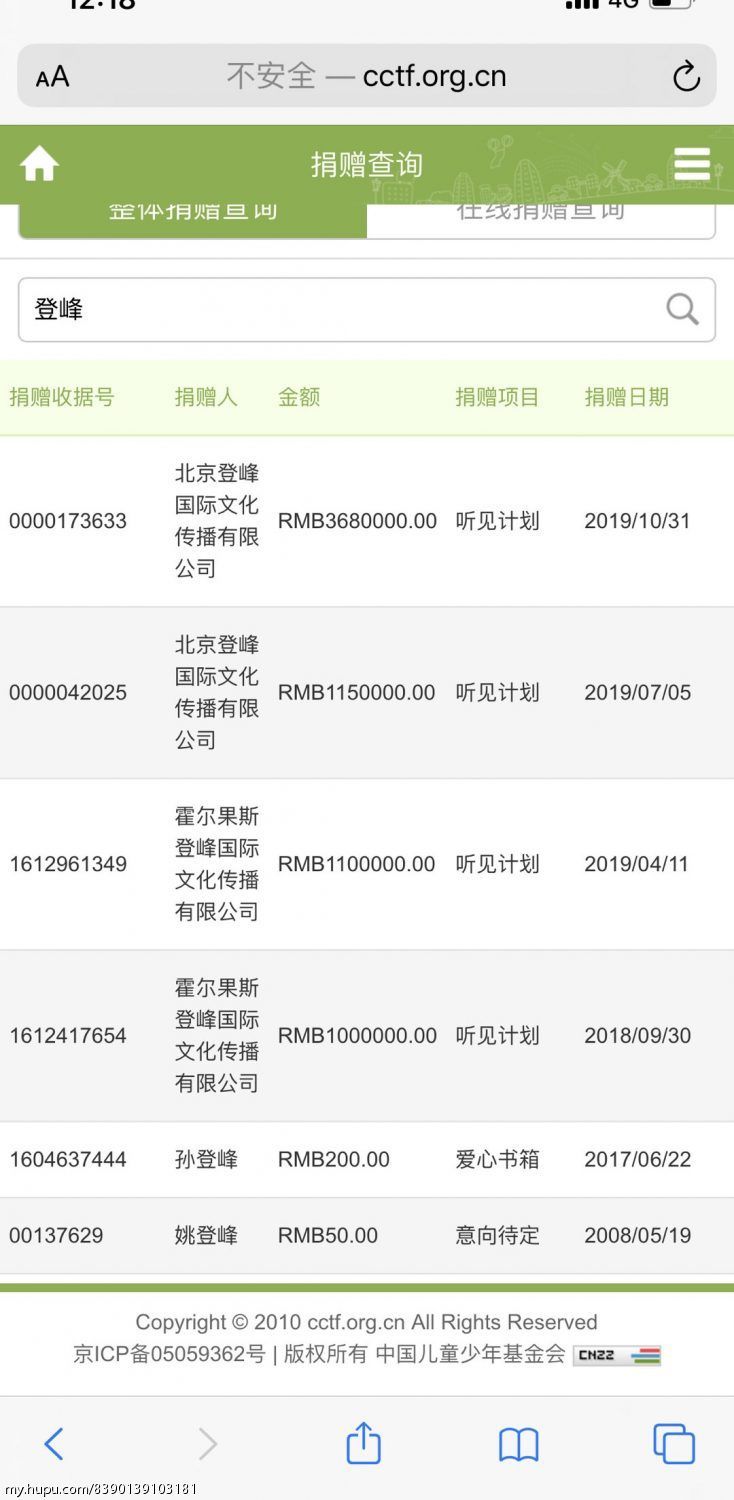Go back in Safari

coord(54,1444)
